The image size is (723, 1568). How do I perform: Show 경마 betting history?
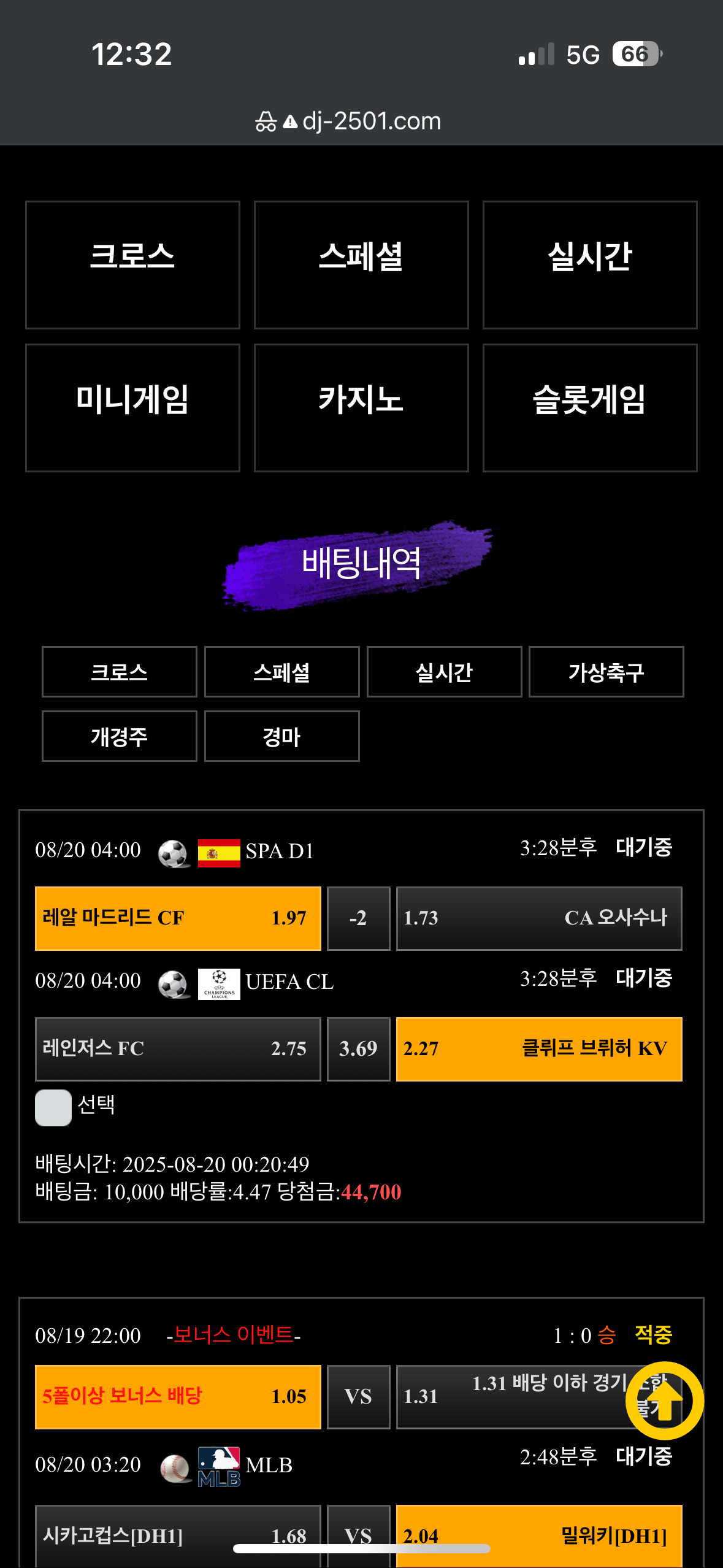coord(281,736)
